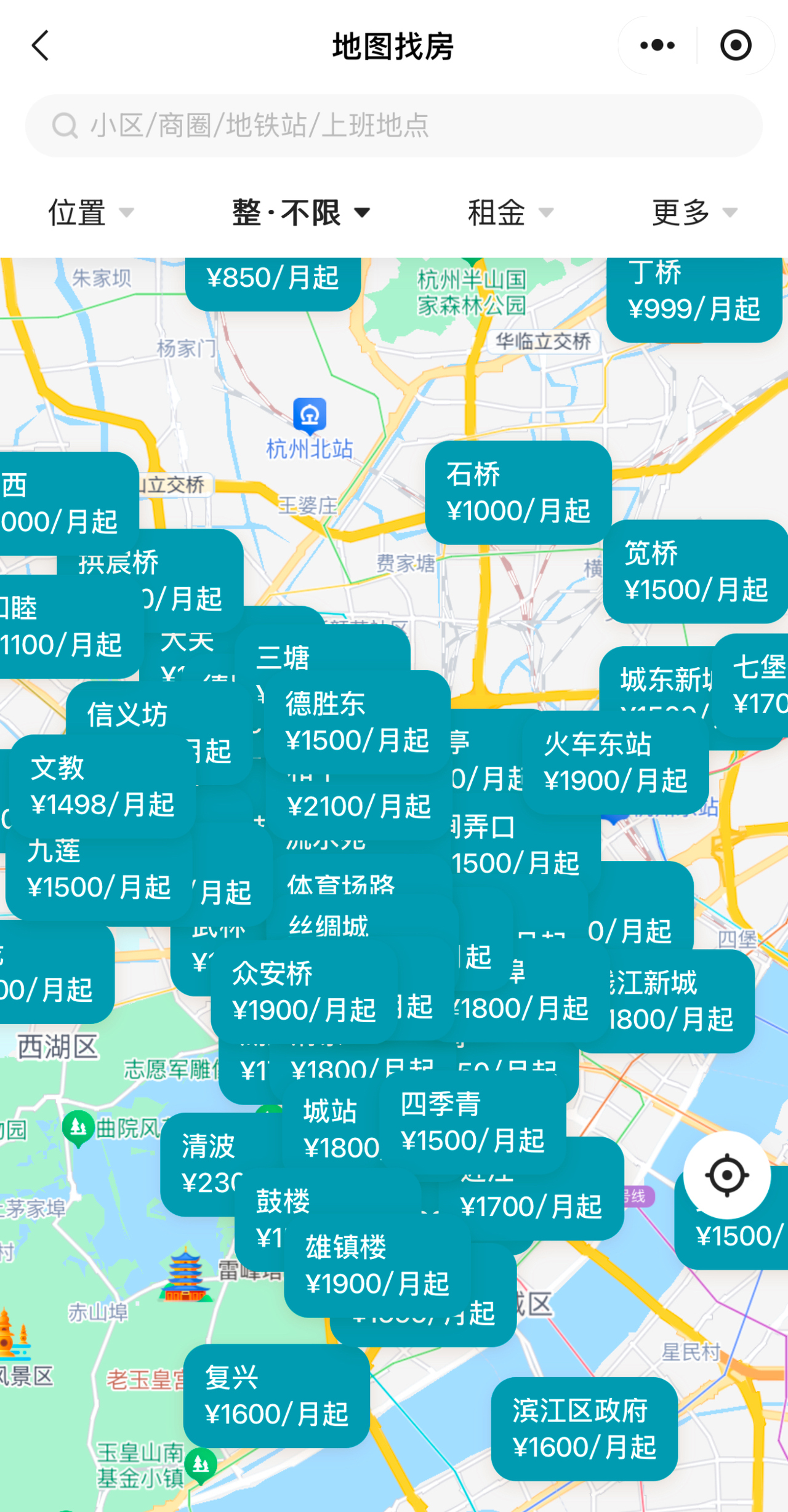The width and height of the screenshot is (788, 1512).
Task: Expand the 租金 rent filter
Action: point(510,213)
